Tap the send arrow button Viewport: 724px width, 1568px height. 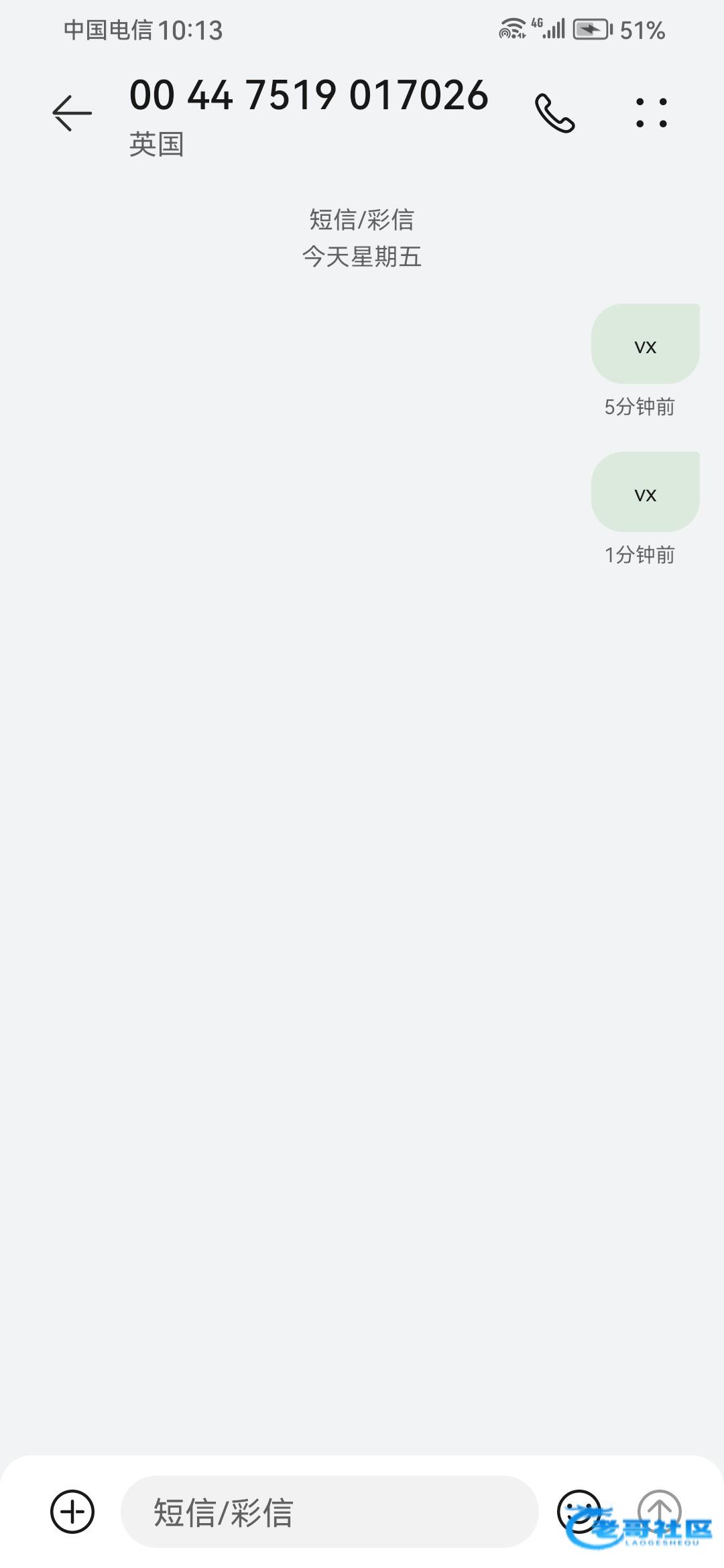pyautogui.click(x=660, y=1512)
